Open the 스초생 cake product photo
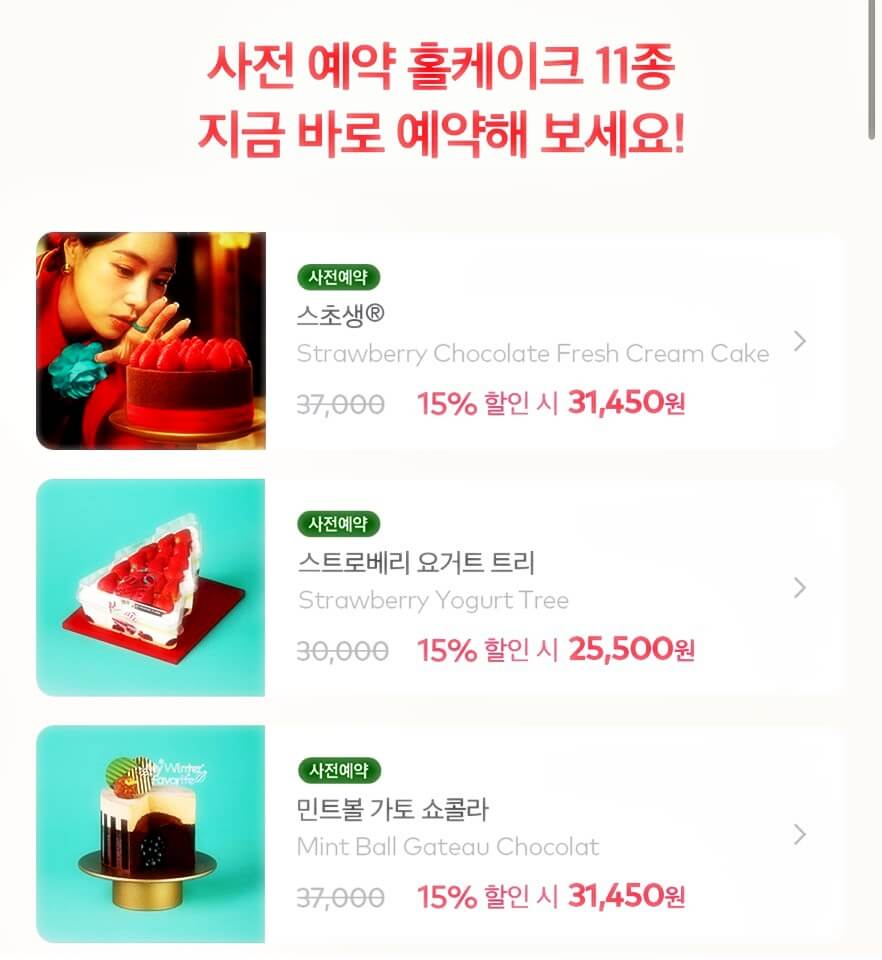The image size is (882, 960). pyautogui.click(x=150, y=338)
